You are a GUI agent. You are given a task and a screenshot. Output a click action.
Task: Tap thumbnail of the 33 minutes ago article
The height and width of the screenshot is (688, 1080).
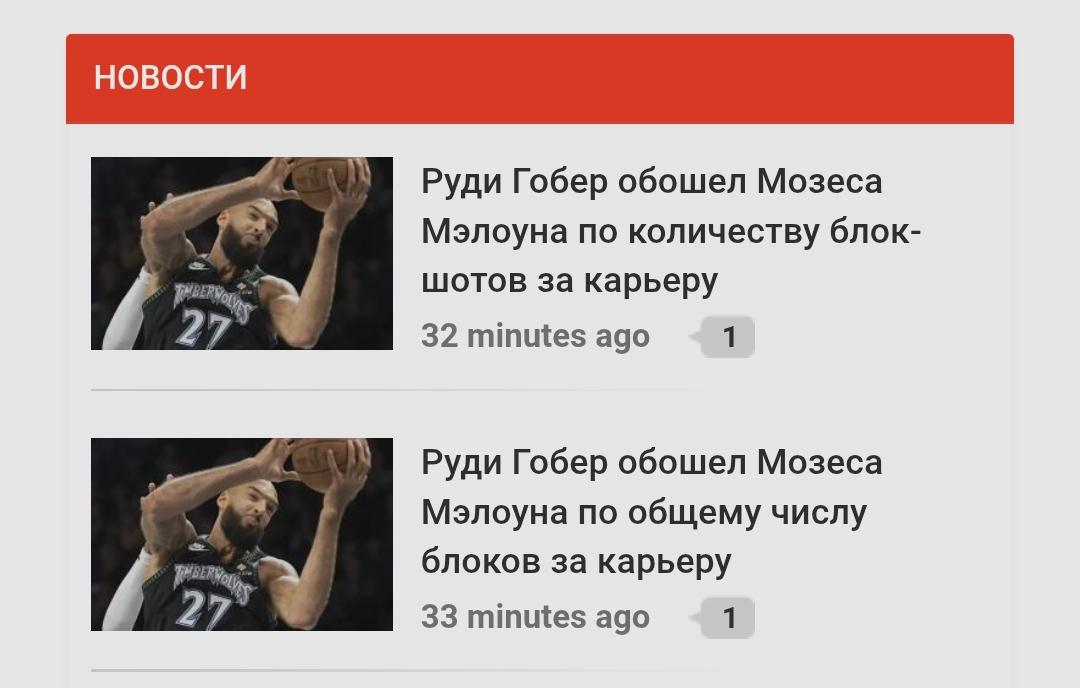pyautogui.click(x=242, y=534)
